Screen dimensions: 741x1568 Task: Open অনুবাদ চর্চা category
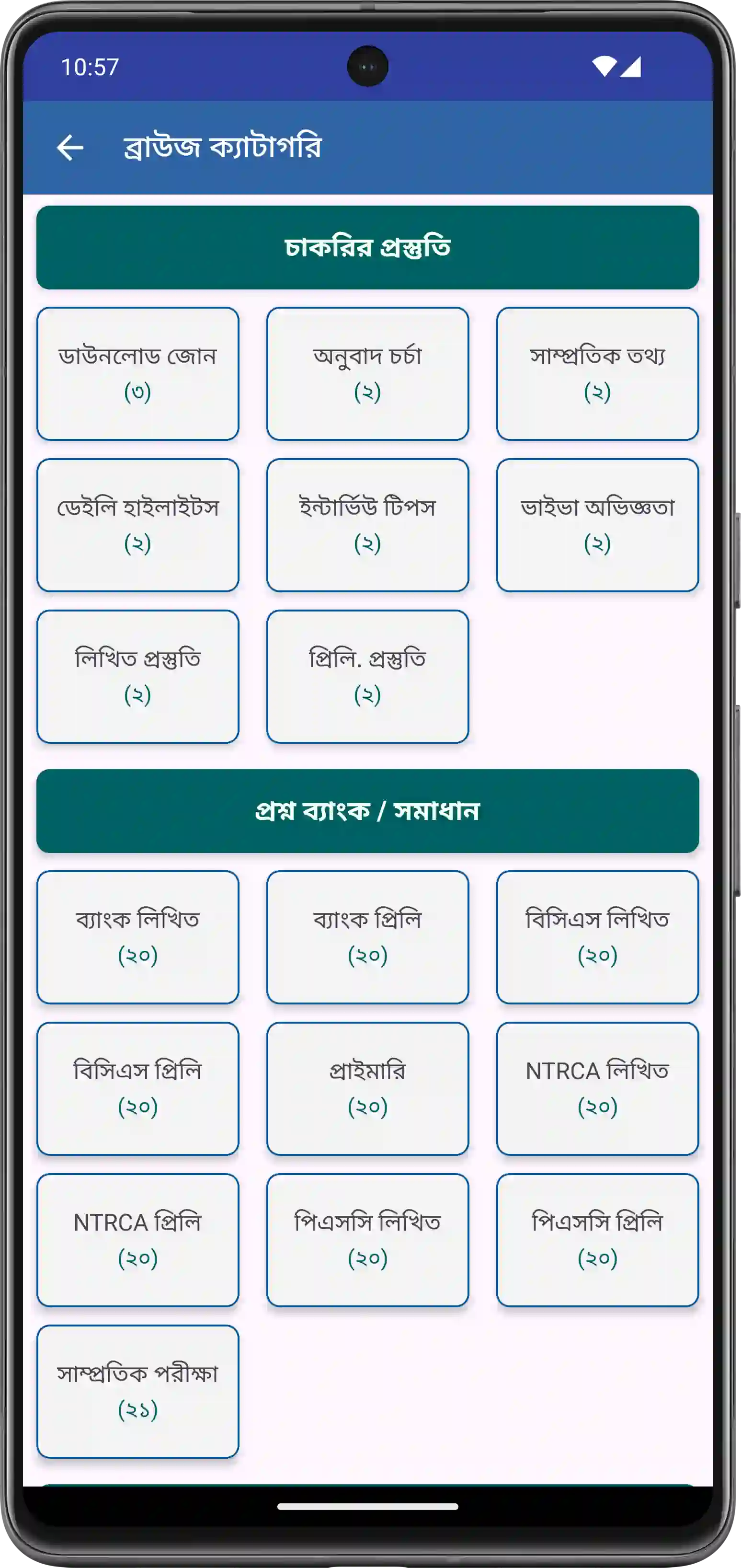367,373
